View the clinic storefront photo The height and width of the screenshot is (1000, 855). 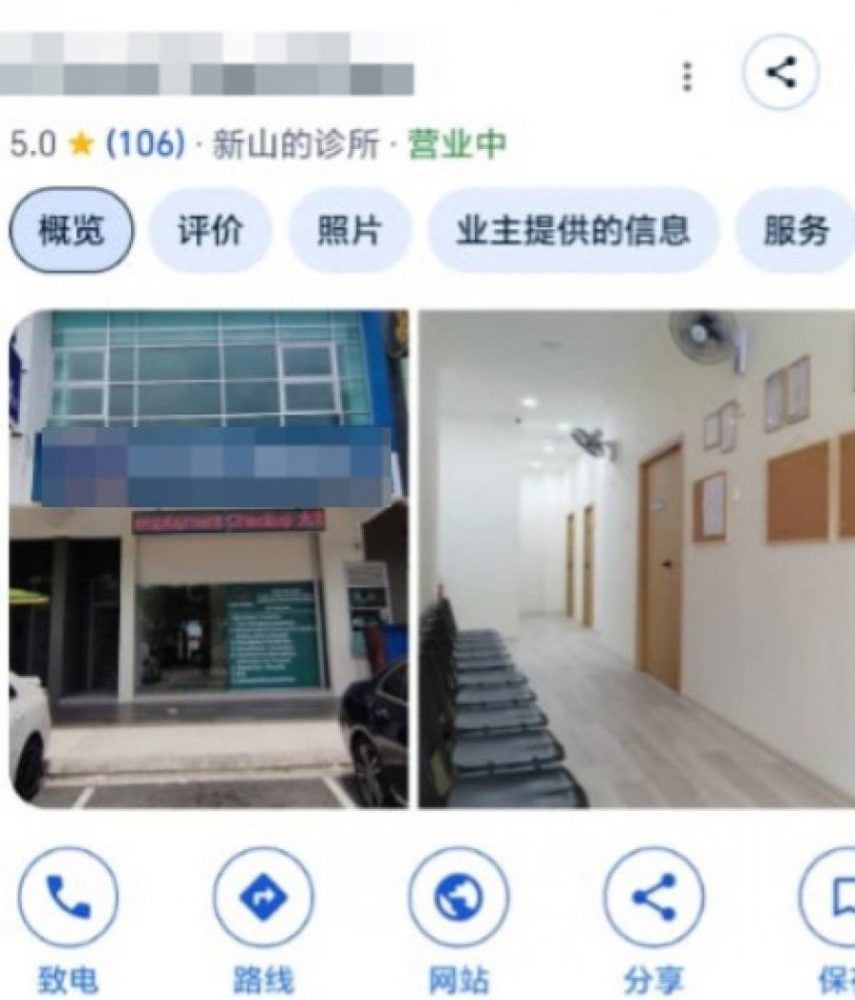tap(209, 558)
